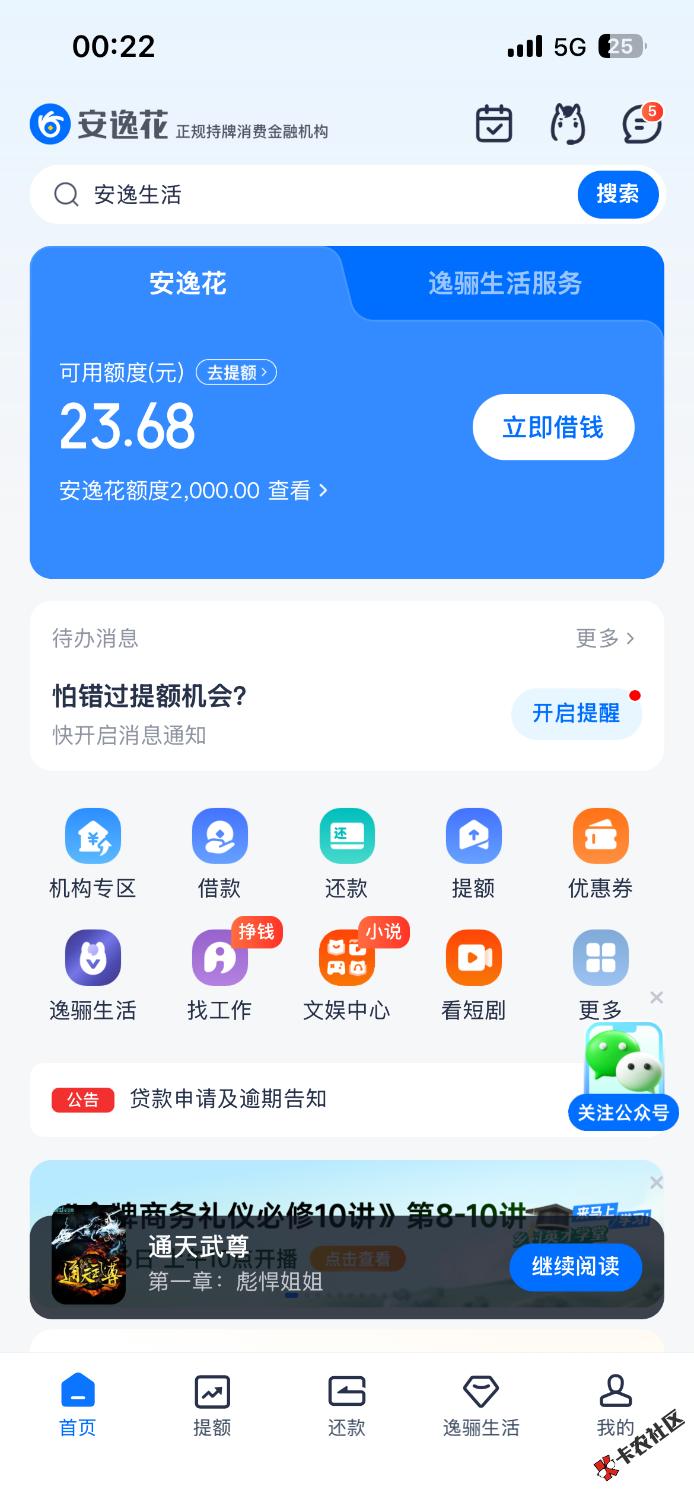
Task: Open 更多 pending messages
Action: pyautogui.click(x=604, y=638)
